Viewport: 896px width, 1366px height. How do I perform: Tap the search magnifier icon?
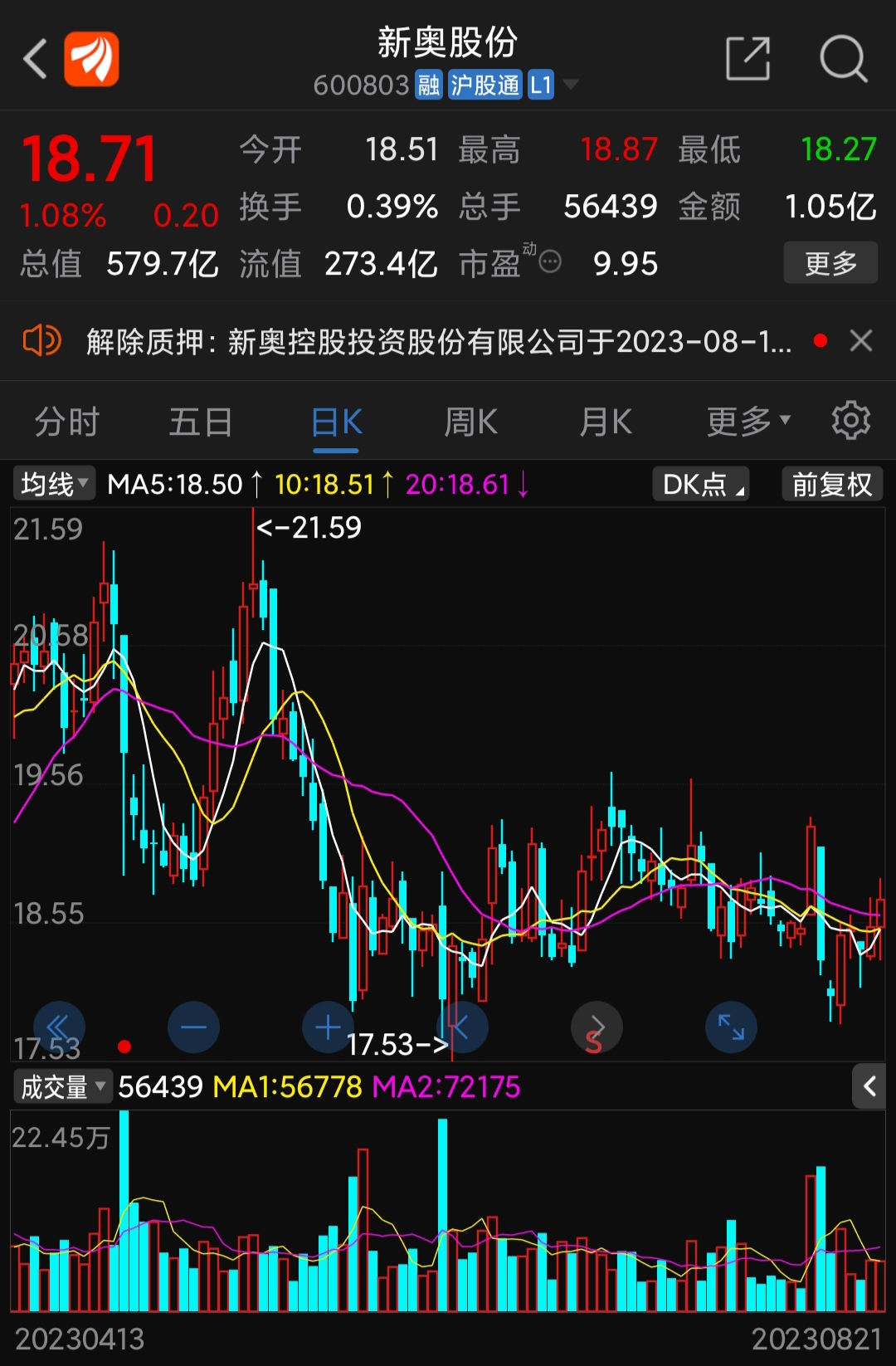pos(843,59)
